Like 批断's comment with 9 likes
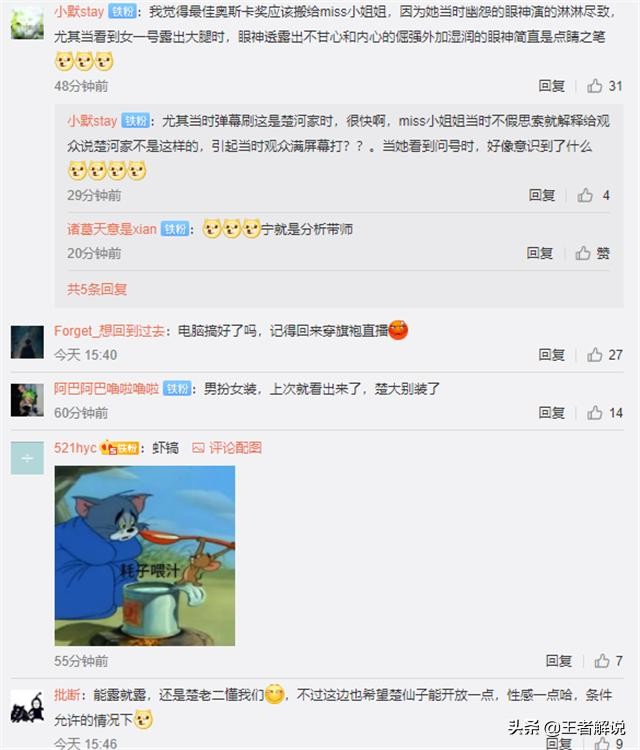 click(604, 743)
